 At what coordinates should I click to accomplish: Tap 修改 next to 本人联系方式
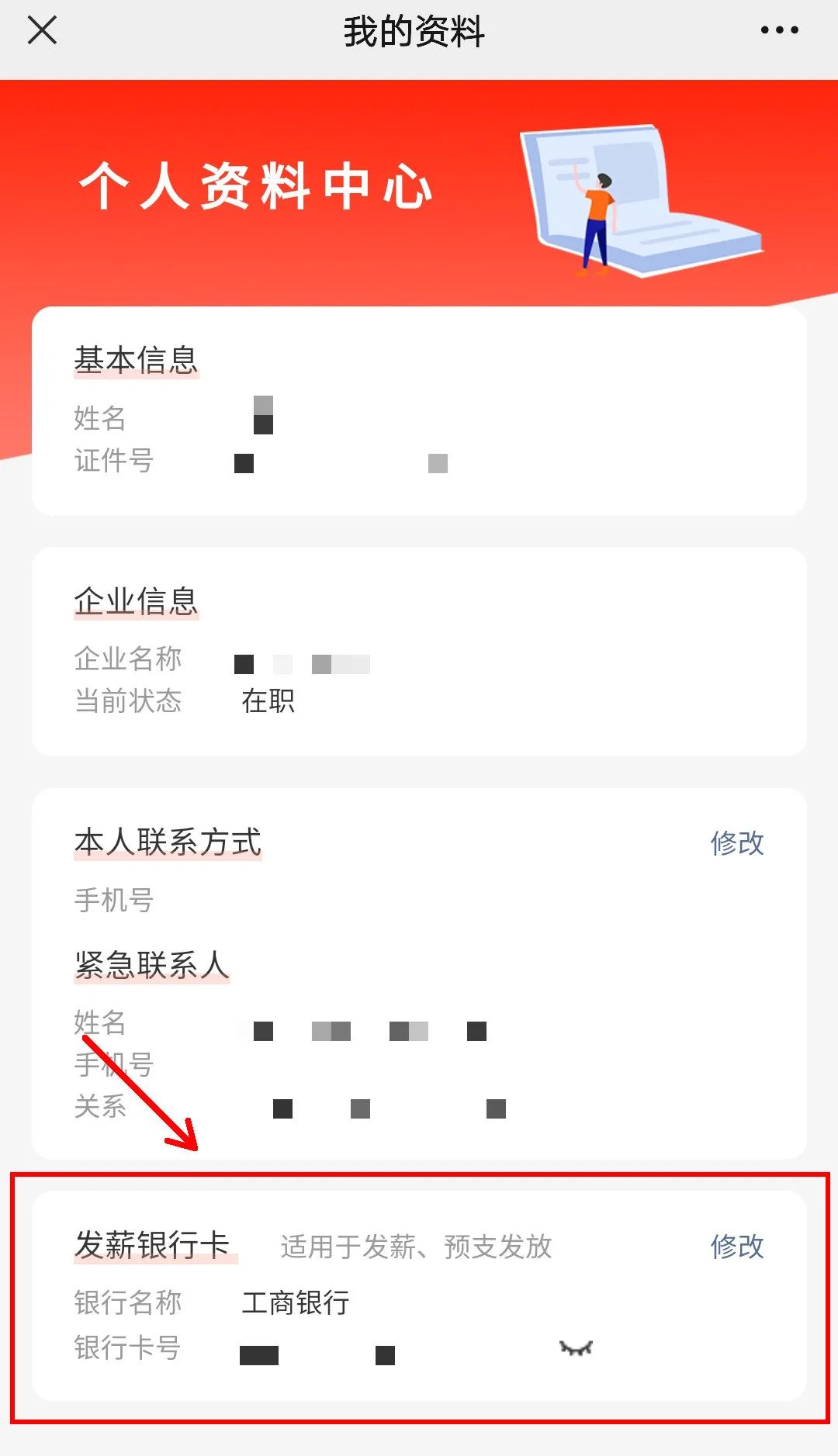click(736, 843)
